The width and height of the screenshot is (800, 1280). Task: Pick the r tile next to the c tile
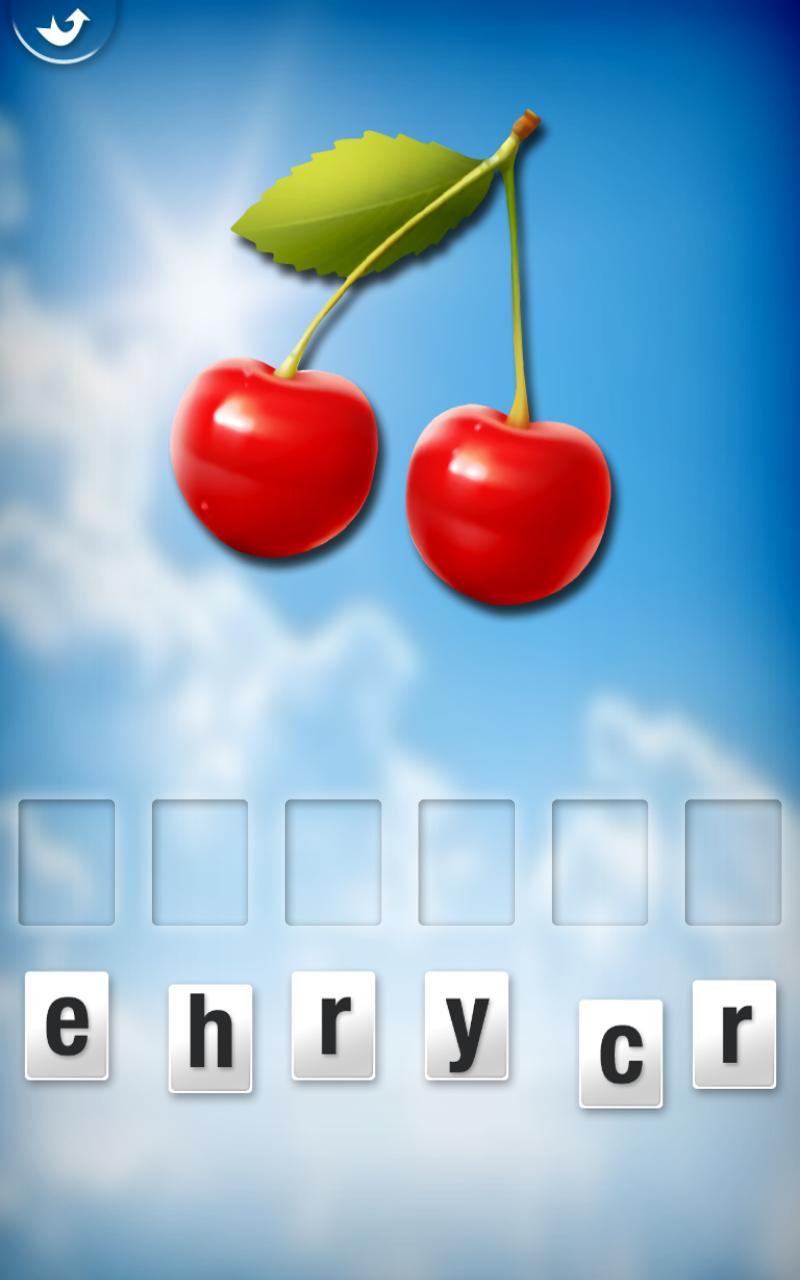[734, 1033]
